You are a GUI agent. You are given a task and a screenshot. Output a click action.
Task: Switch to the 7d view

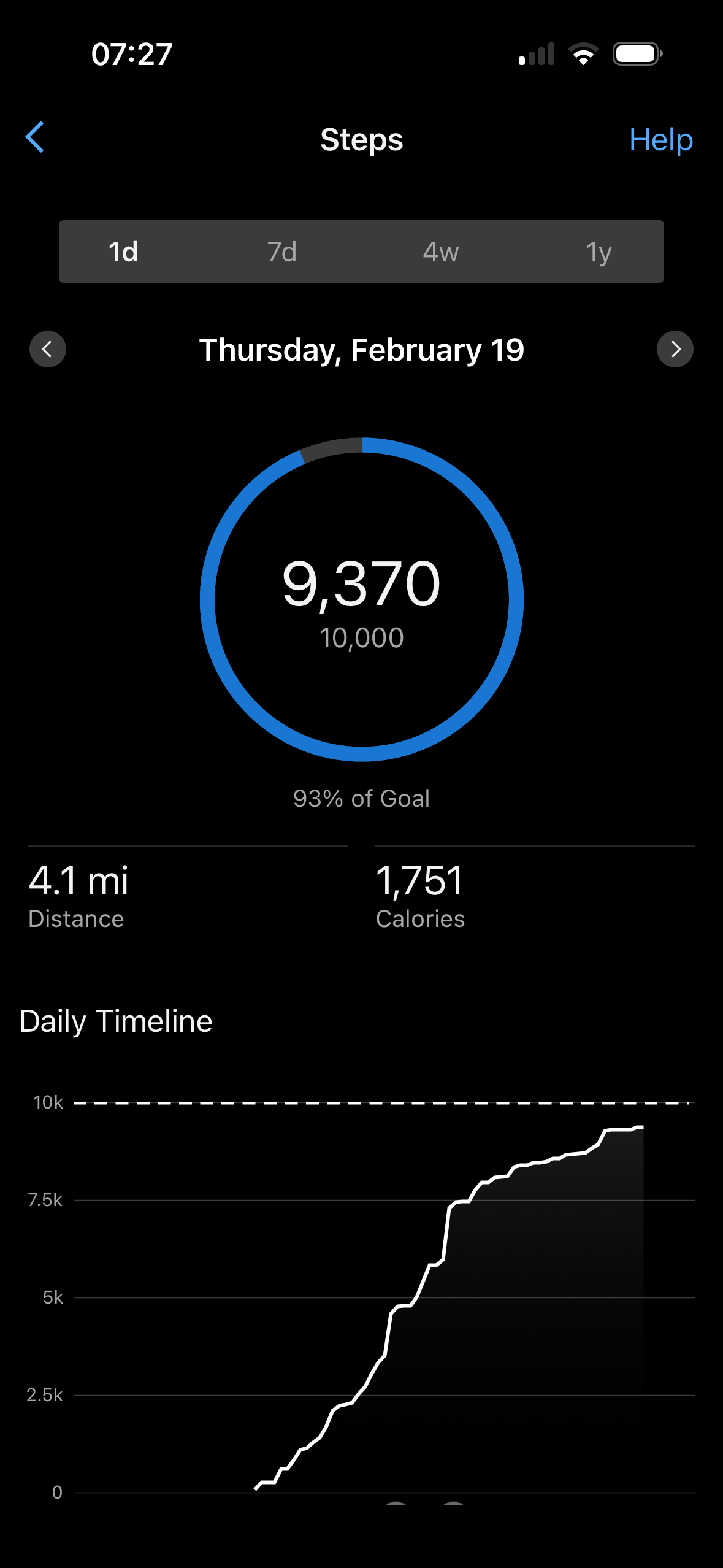(282, 252)
